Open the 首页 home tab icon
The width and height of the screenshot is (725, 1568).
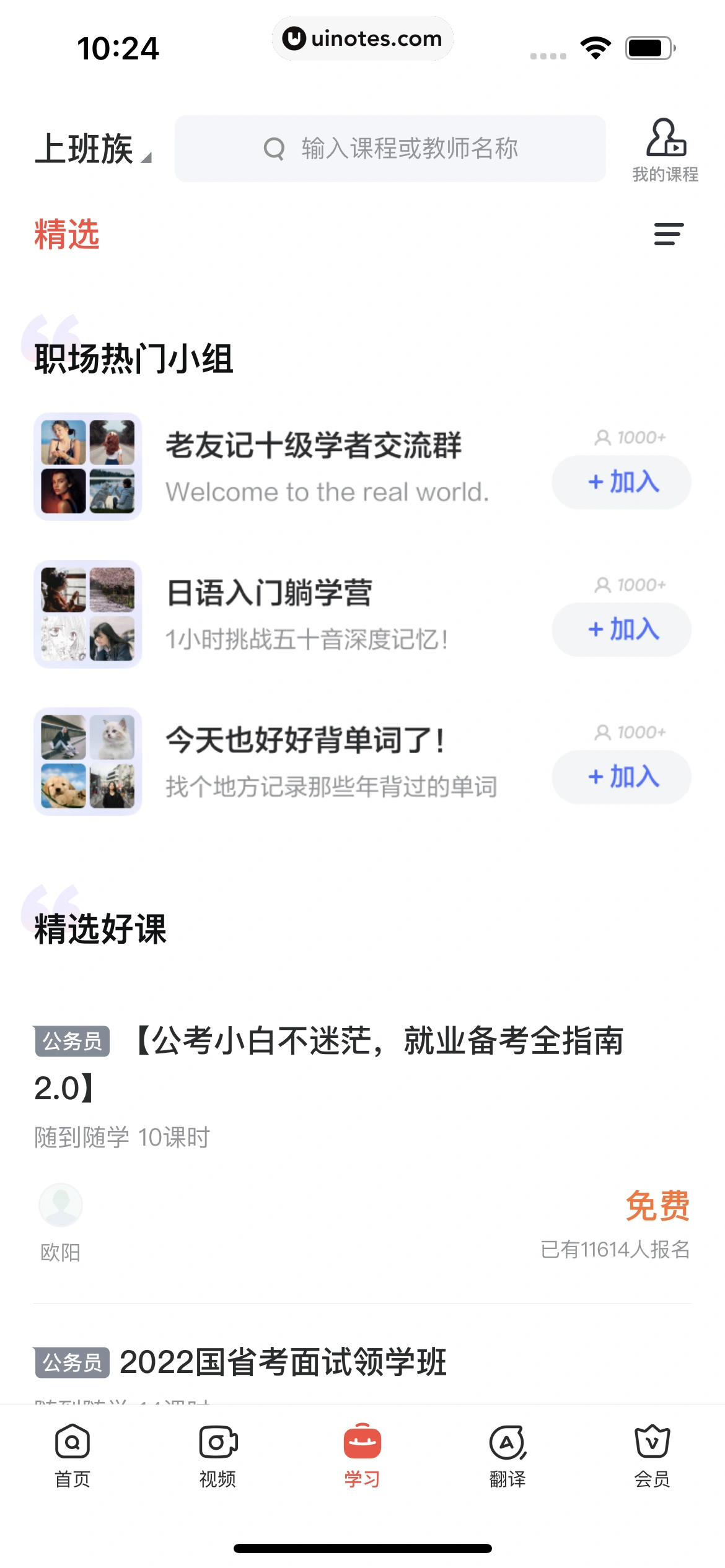[72, 1443]
